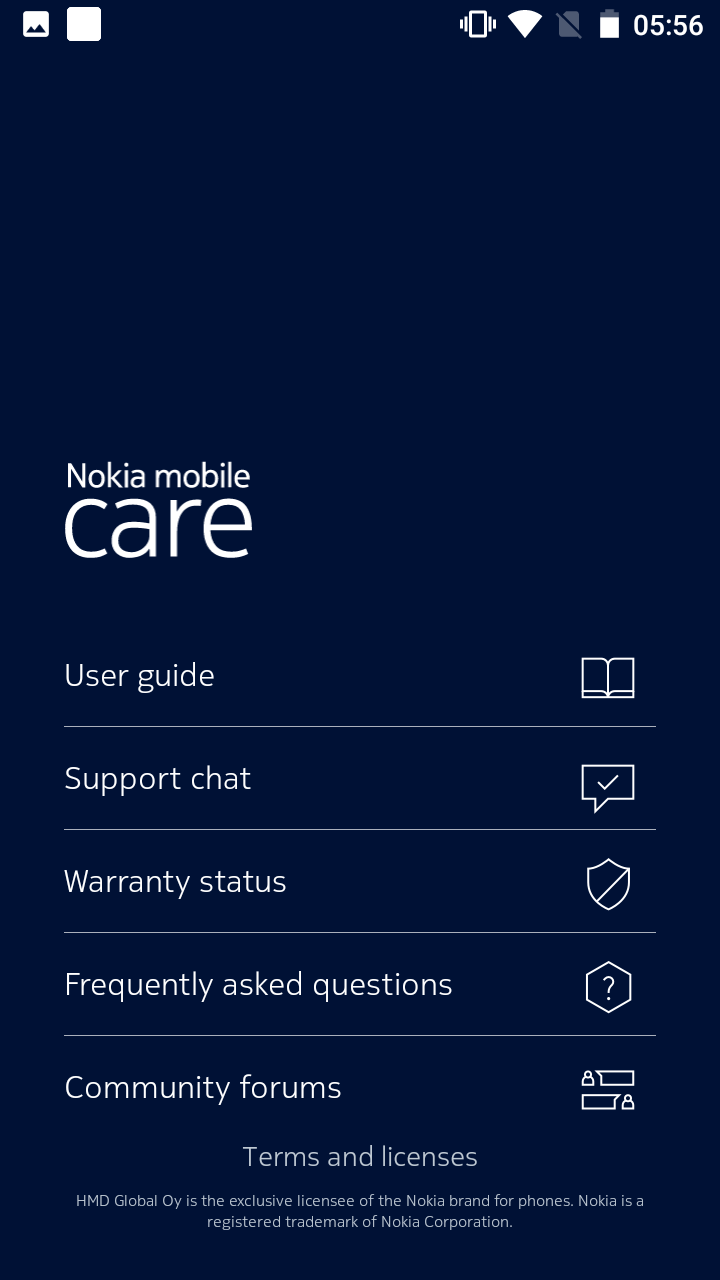Check Warranty status
Screen dimensions: 720x1280
[x=360, y=882]
